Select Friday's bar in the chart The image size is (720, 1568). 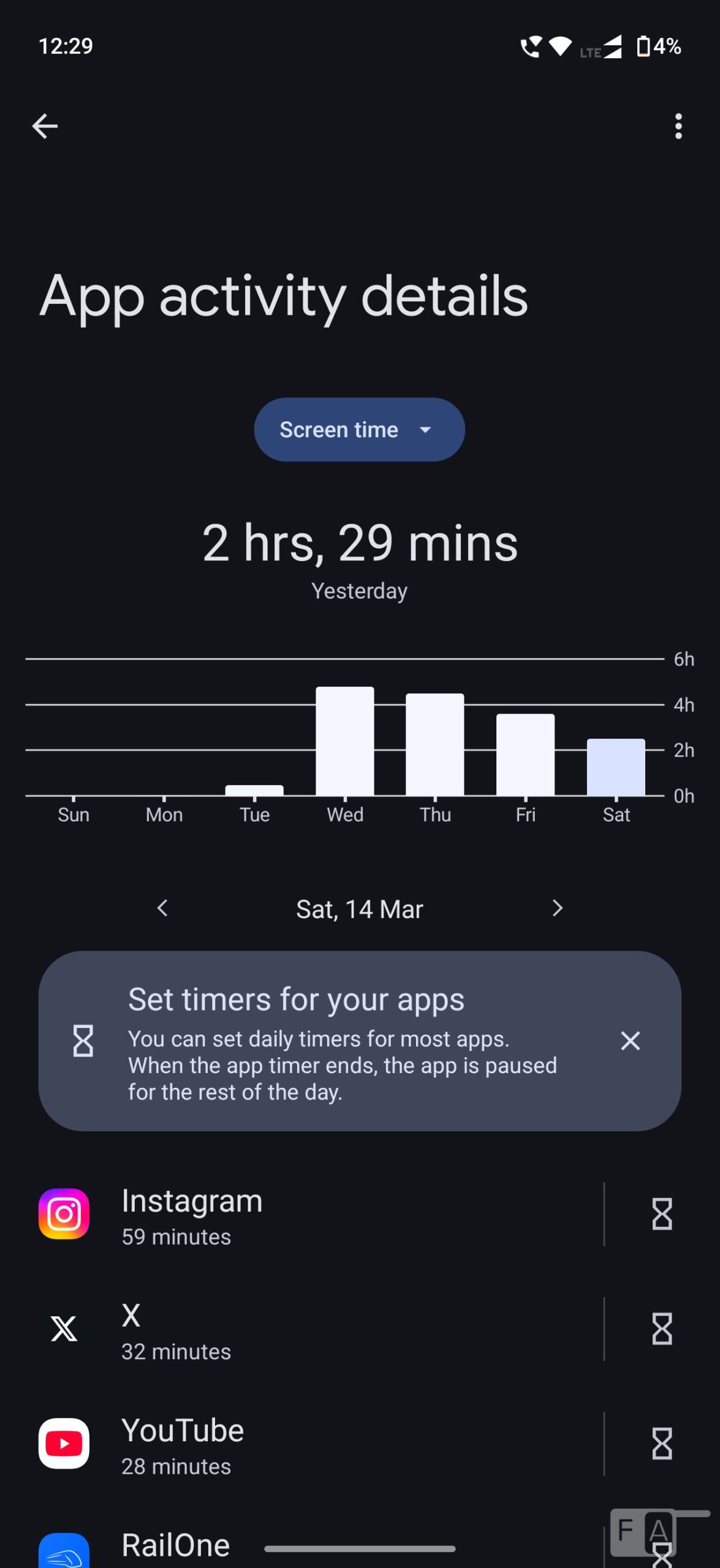point(525,755)
